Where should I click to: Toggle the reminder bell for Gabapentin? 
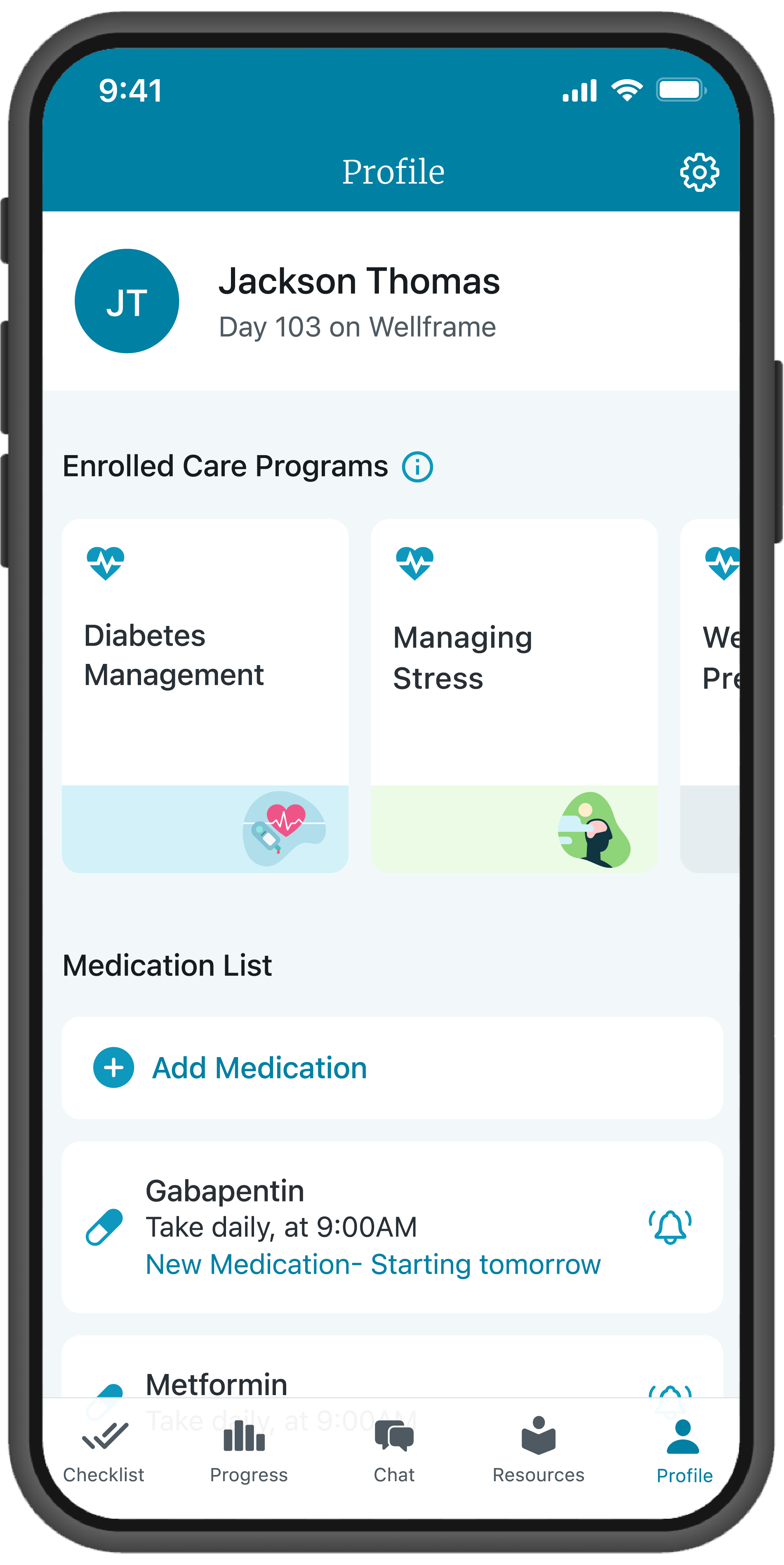[670, 1227]
